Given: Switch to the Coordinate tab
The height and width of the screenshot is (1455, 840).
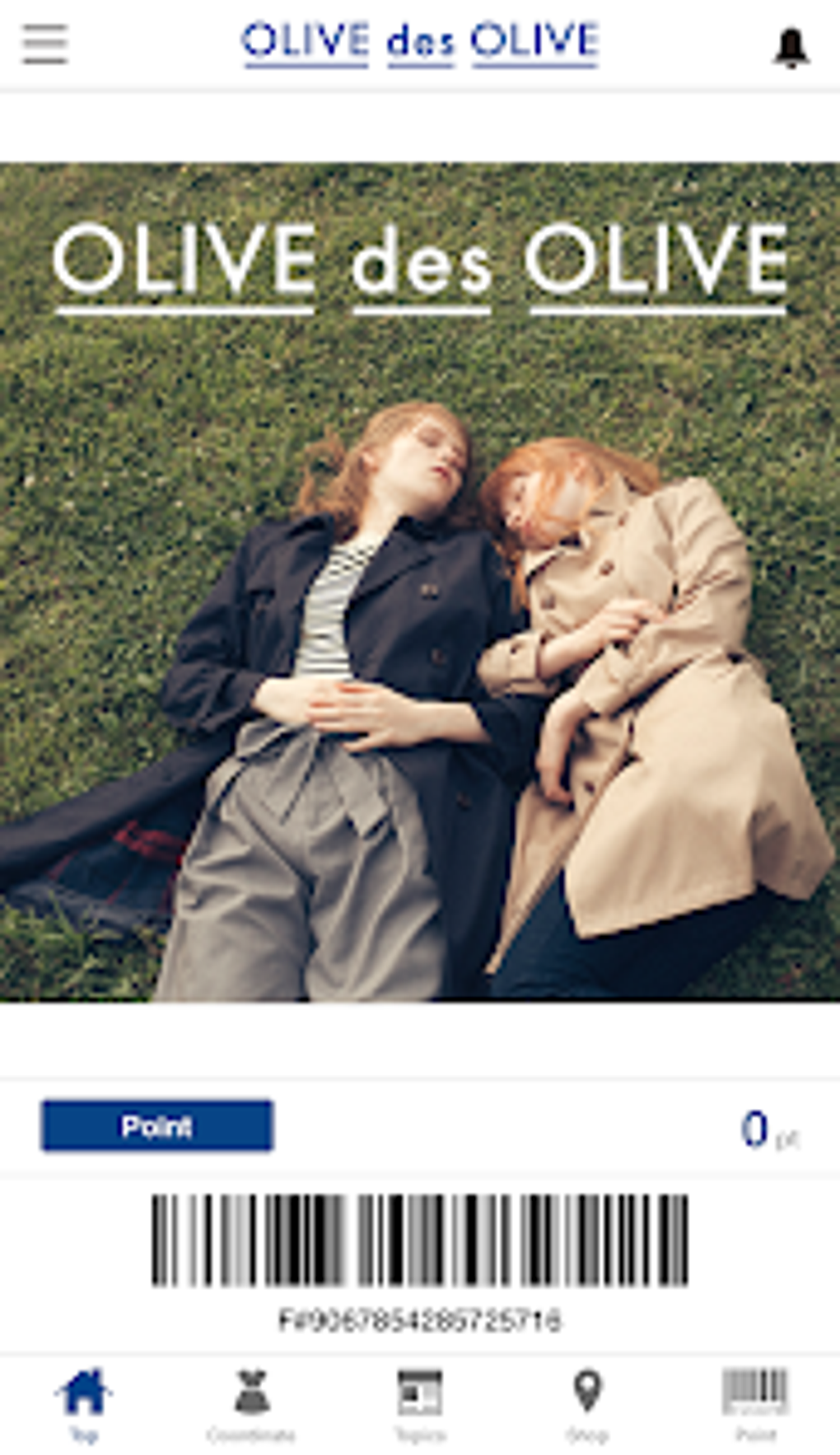Looking at the screenshot, I should point(251,1404).
